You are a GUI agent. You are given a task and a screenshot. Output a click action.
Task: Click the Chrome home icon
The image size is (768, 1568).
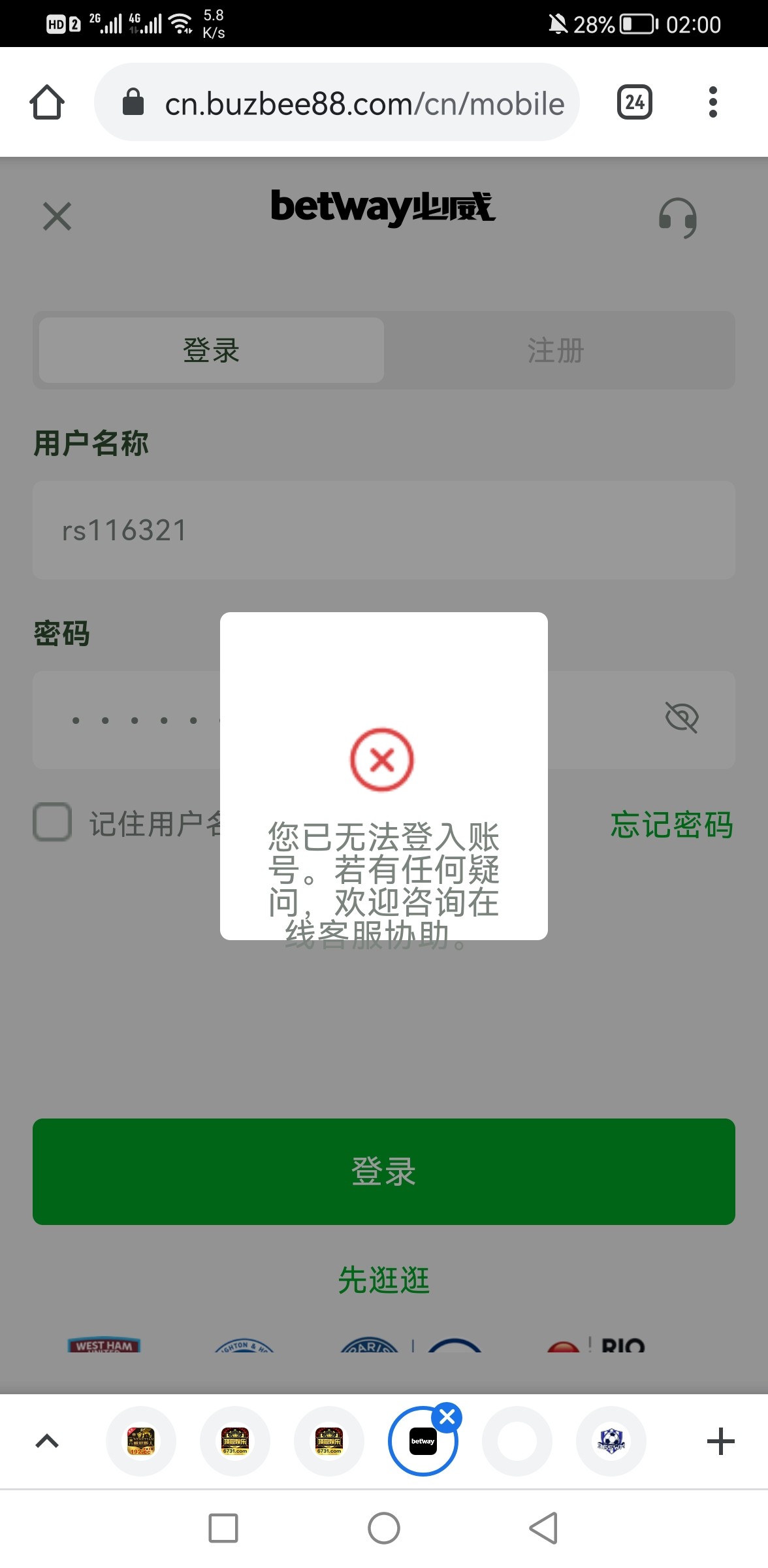(x=46, y=102)
